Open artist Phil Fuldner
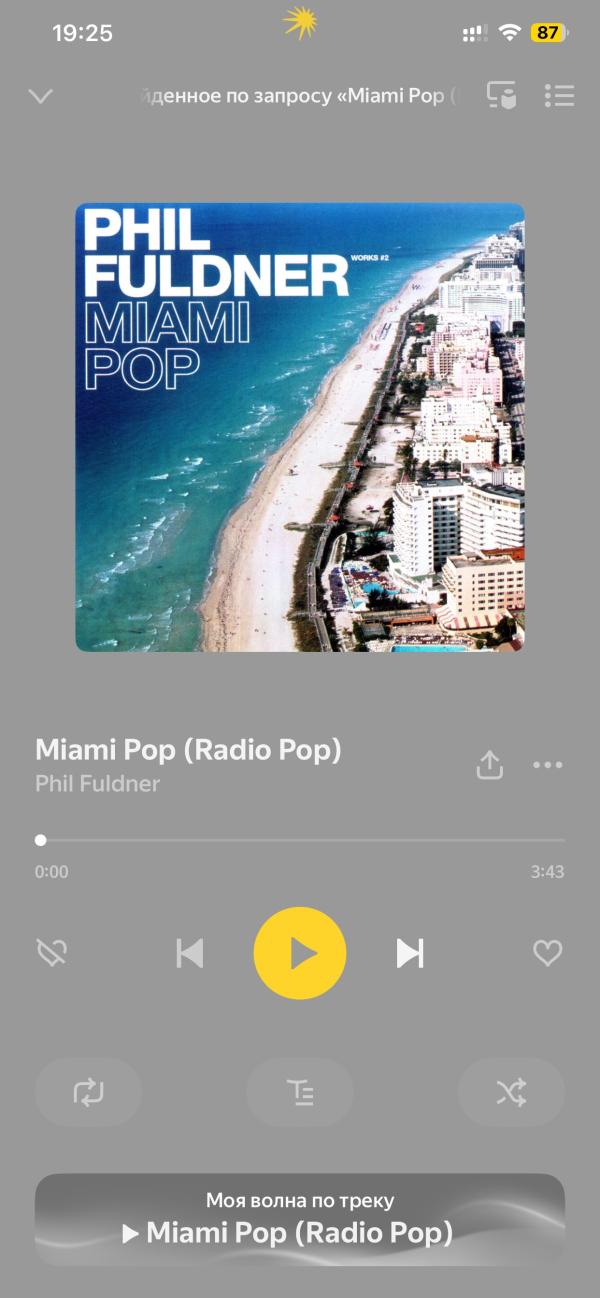 [x=97, y=784]
